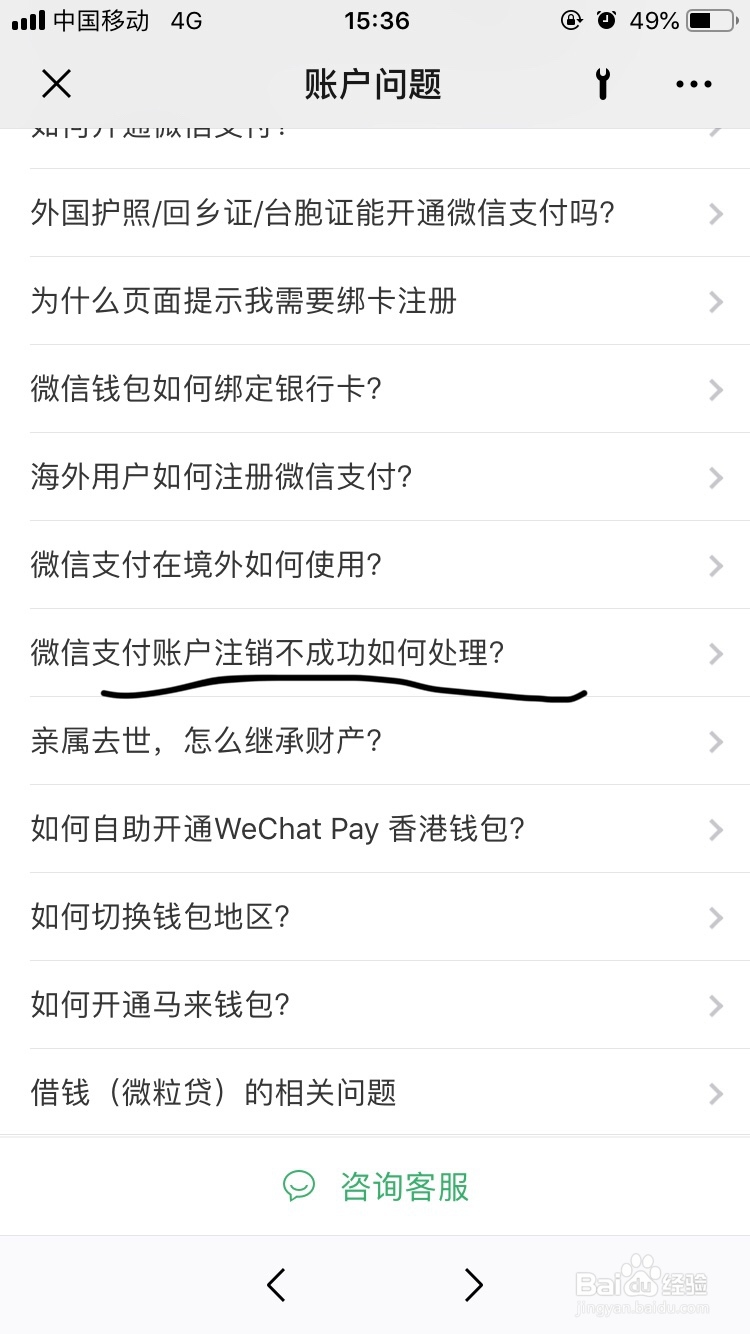The height and width of the screenshot is (1334, 750).
Task: Expand the chevron beside 海外用户如何注册微信支付
Action: coord(714,478)
